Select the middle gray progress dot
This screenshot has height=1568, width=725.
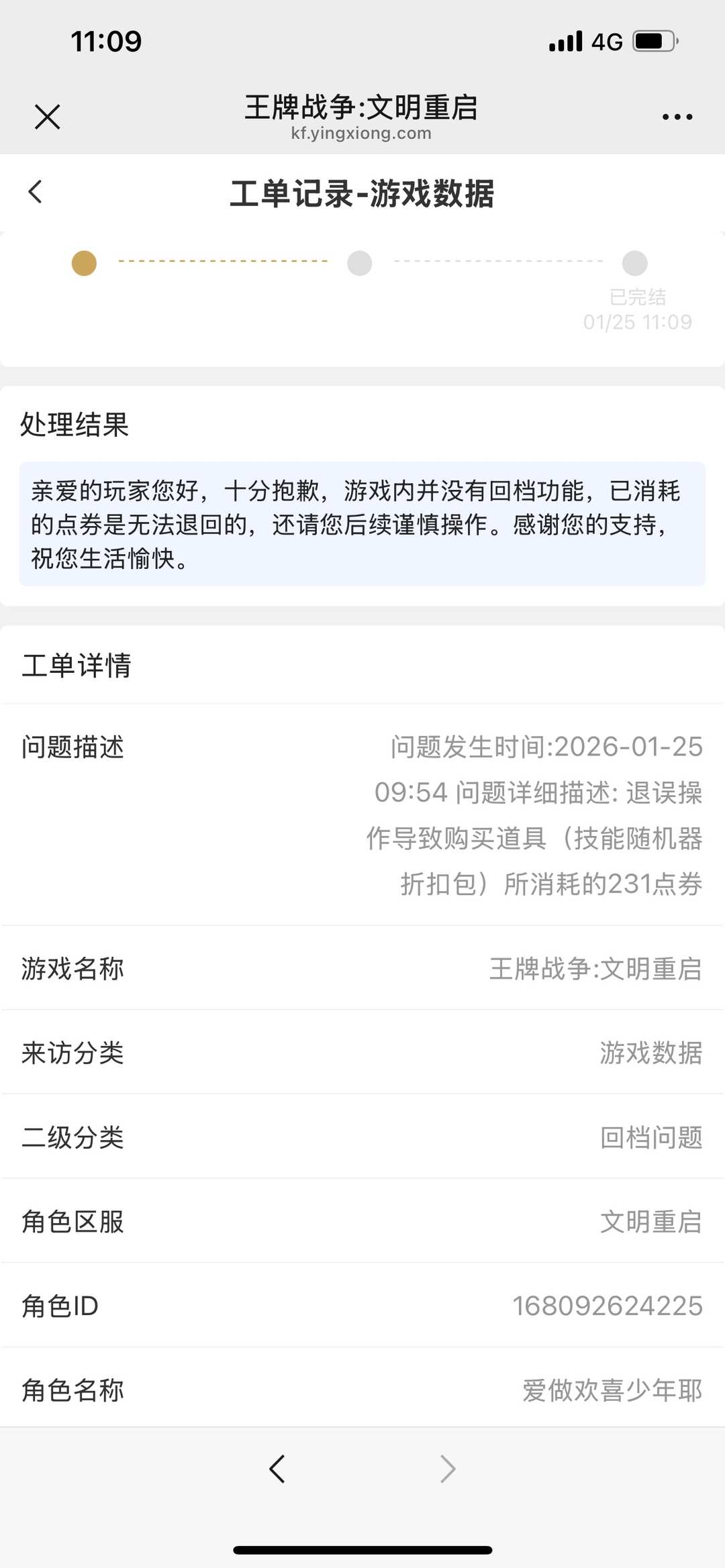360,264
